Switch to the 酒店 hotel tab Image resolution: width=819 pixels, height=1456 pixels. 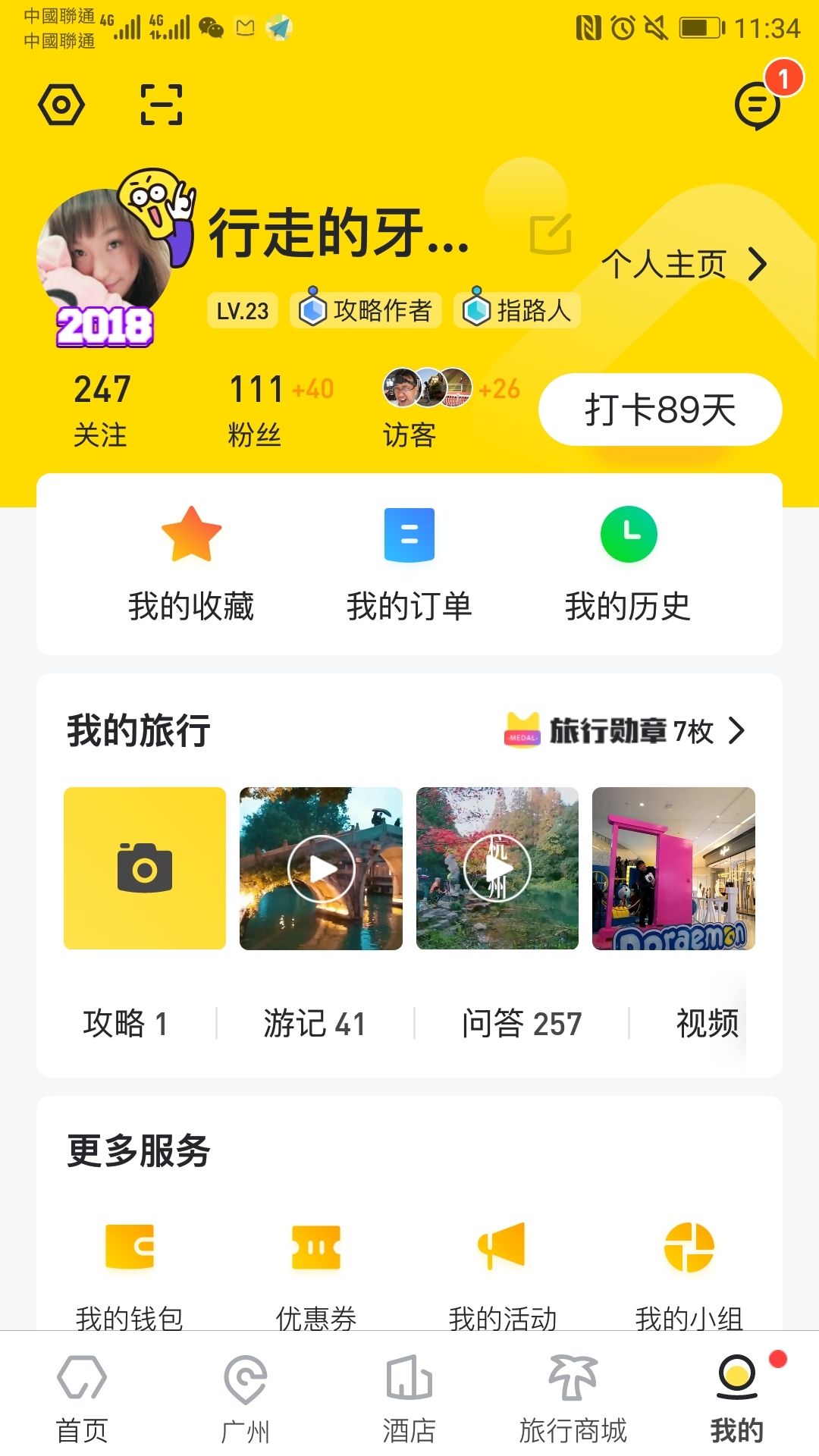point(409,1400)
